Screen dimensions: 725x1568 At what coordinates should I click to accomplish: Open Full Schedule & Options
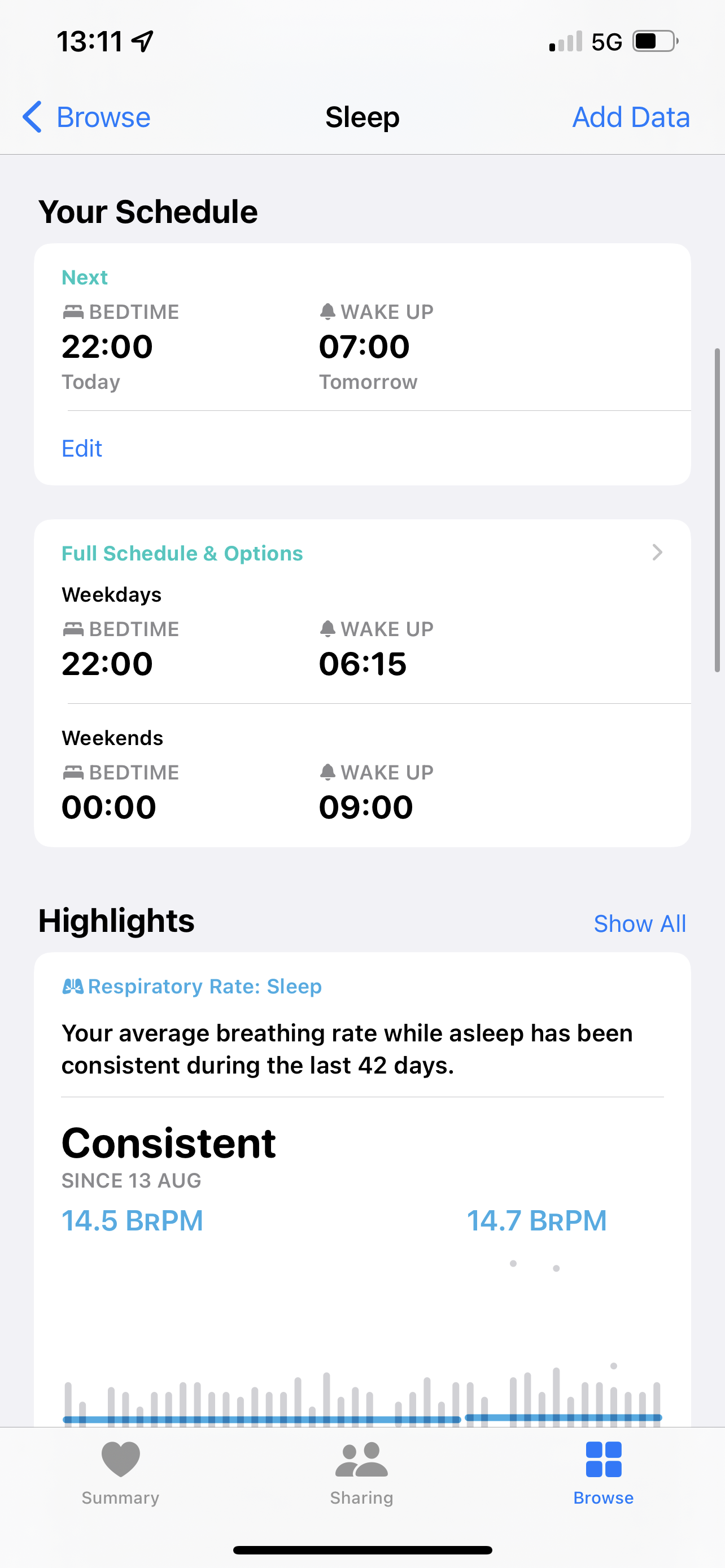coord(362,553)
